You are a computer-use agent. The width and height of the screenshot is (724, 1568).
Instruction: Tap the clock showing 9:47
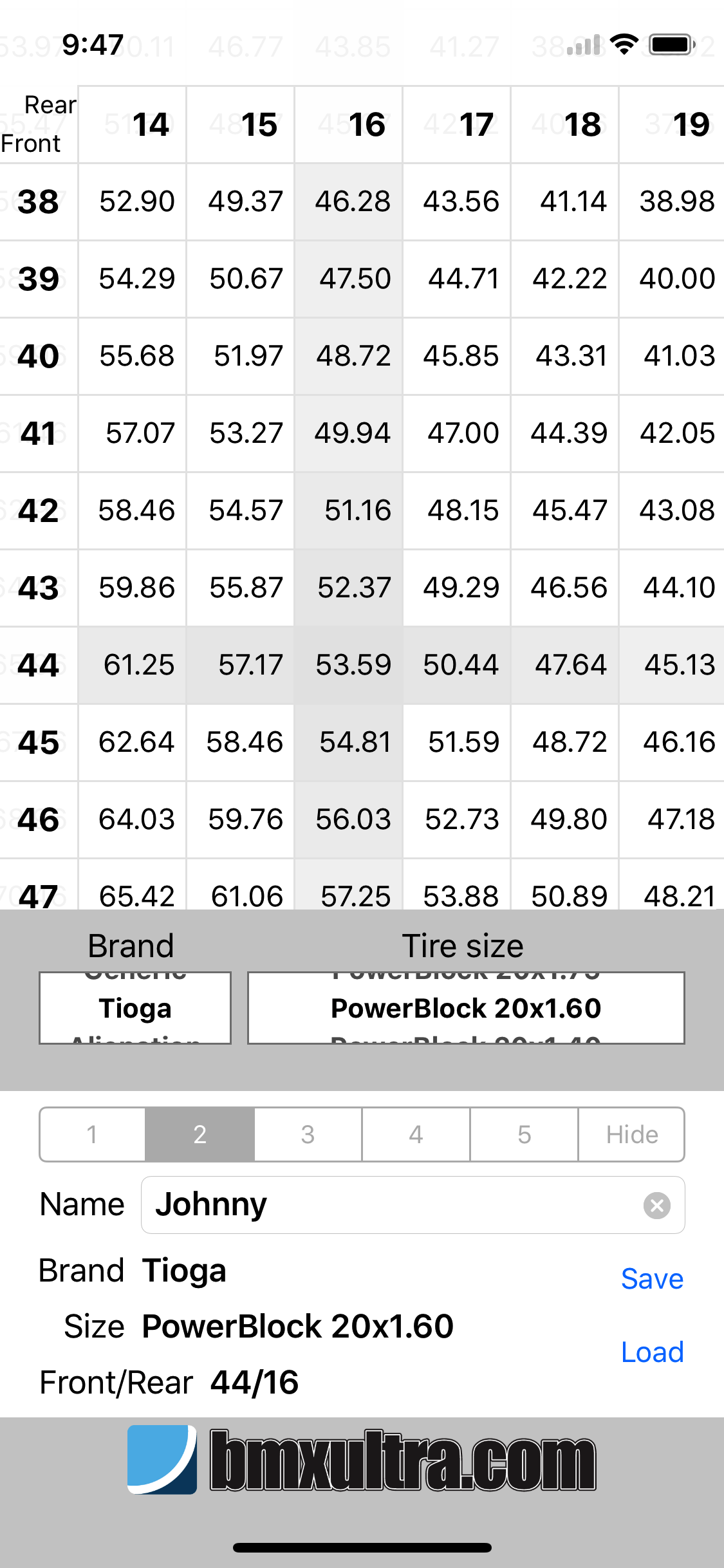click(91, 44)
